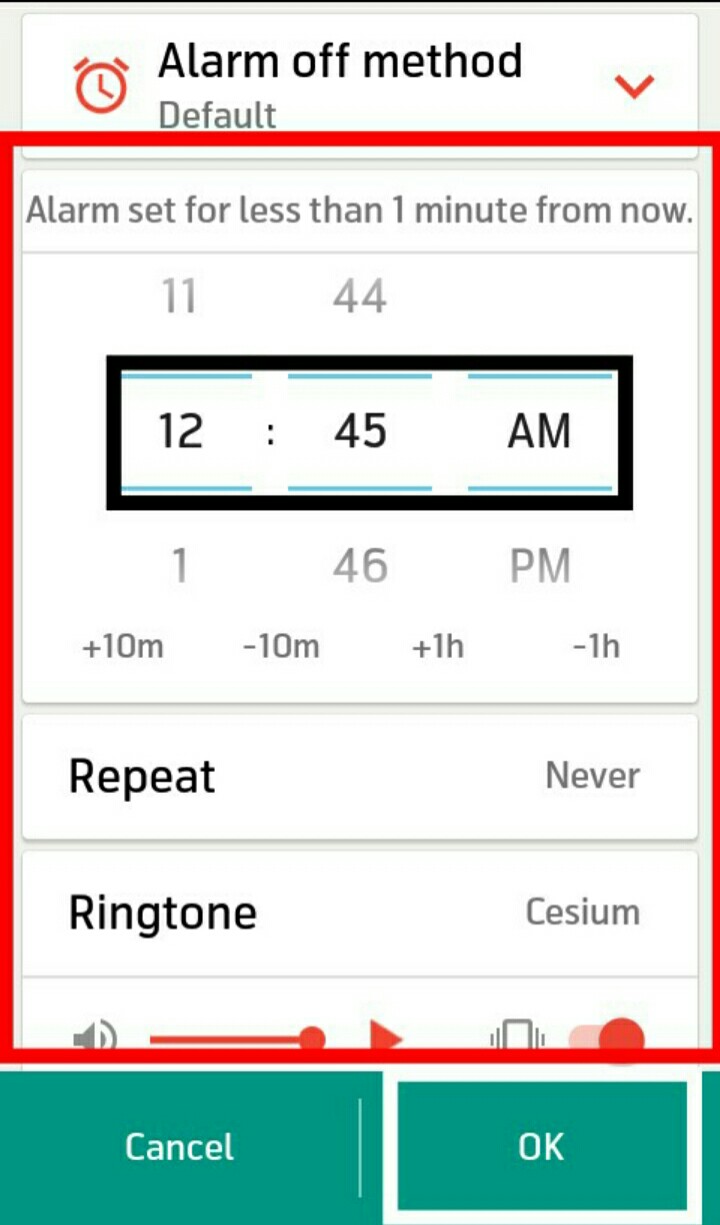Preview the ringtone with the play icon

point(386,1038)
